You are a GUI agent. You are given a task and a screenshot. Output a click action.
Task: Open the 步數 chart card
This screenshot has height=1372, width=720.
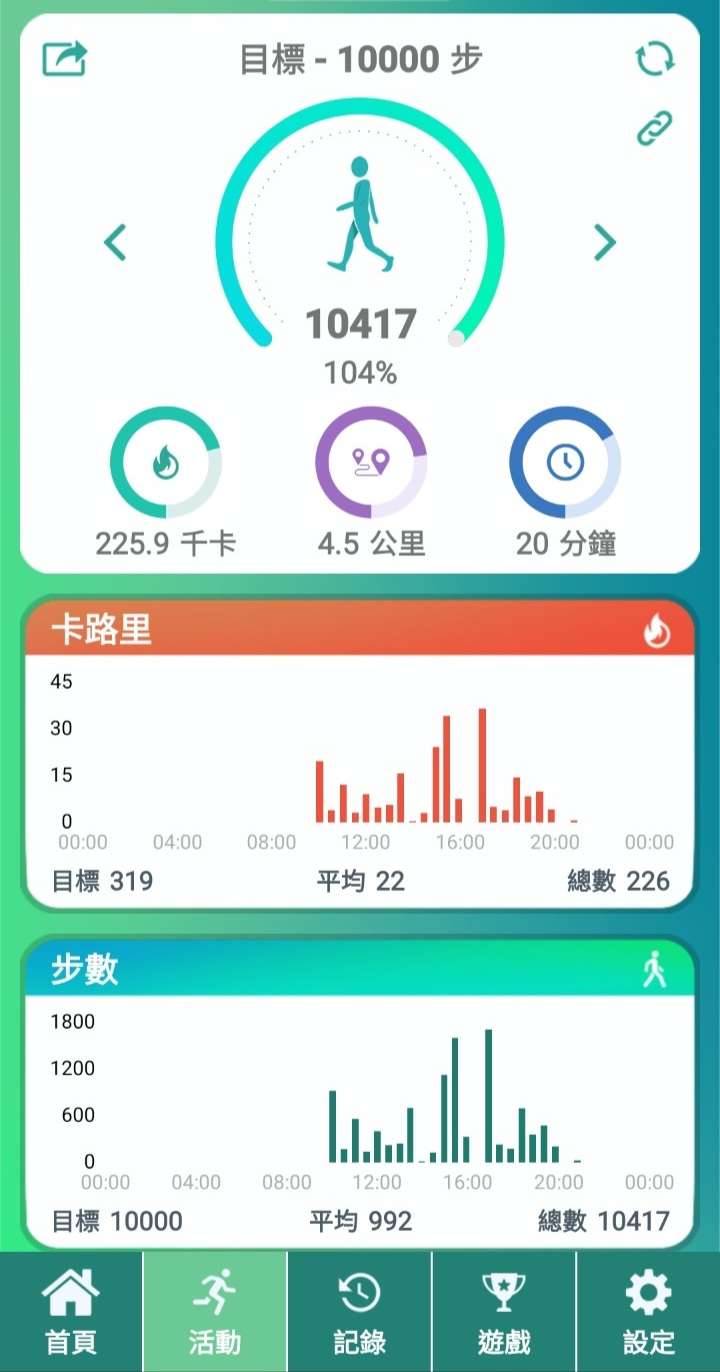click(x=360, y=970)
